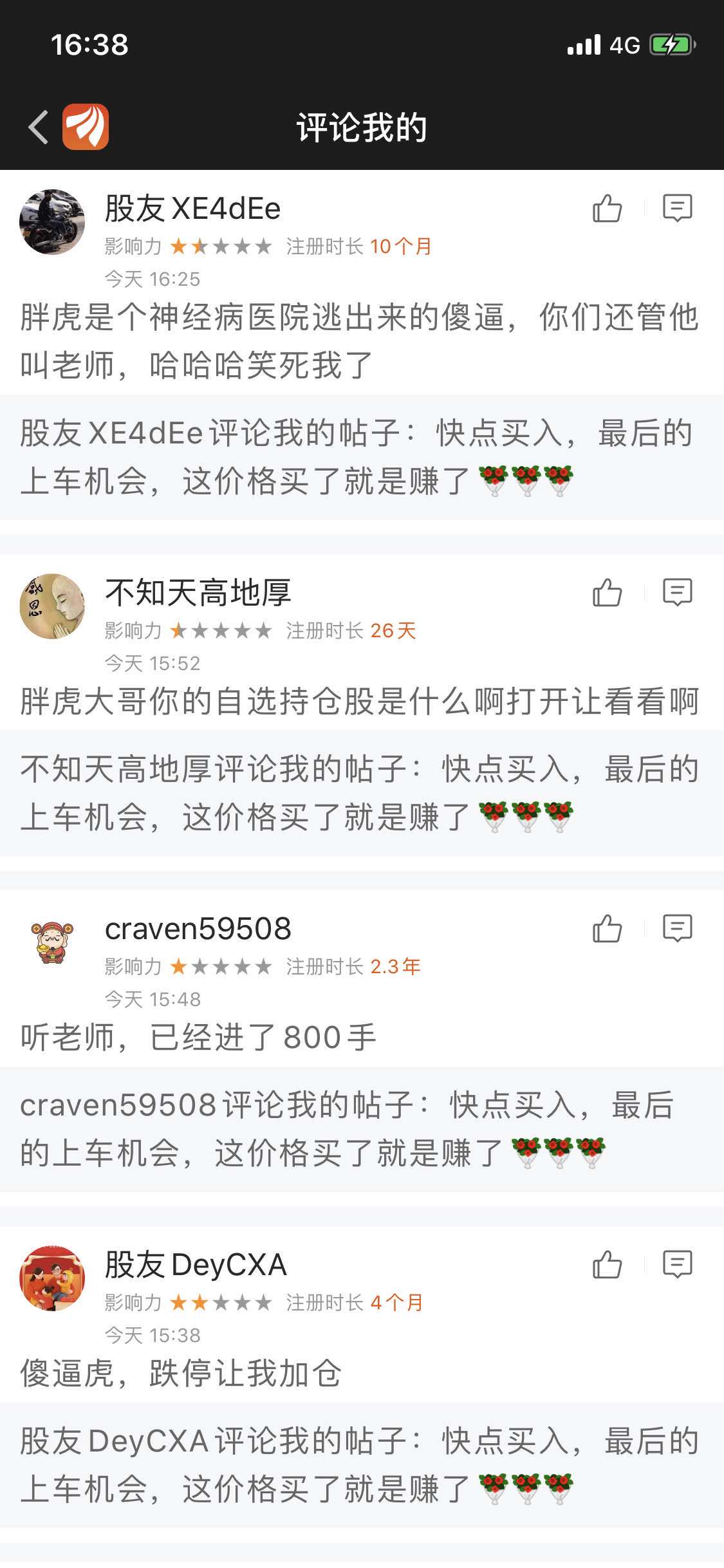Reply to 股友XE4dEe's comment
Image resolution: width=724 pixels, height=1568 pixels.
click(677, 209)
